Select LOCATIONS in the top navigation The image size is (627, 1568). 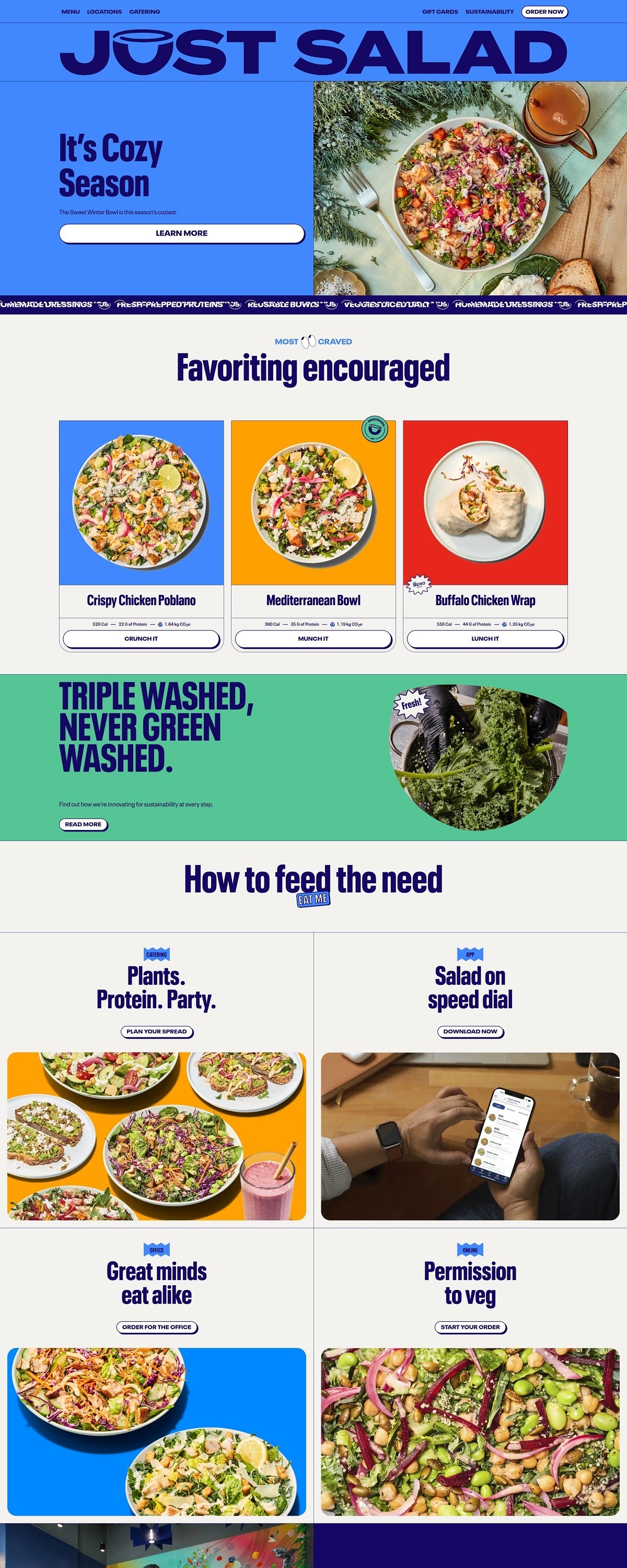104,11
